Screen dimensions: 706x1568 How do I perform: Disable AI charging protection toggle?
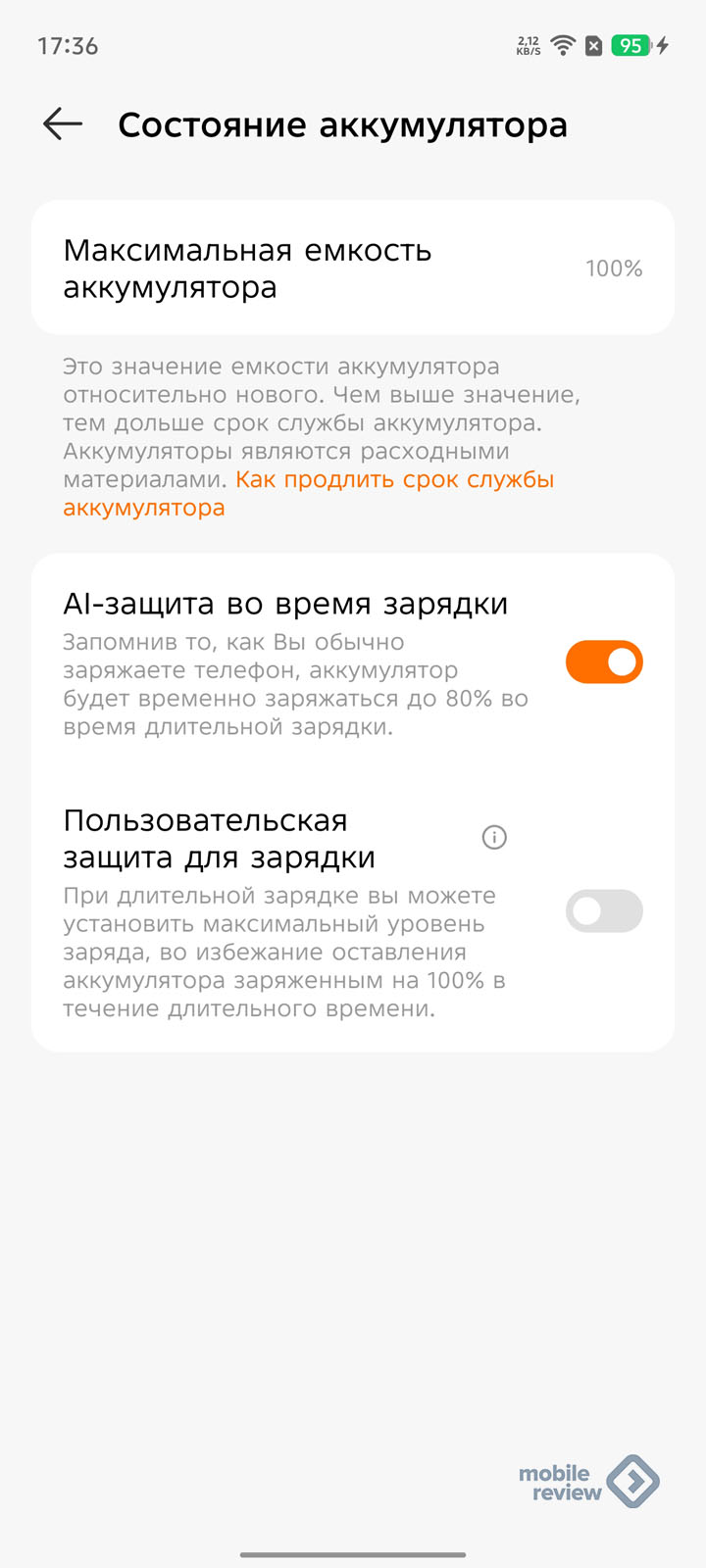[x=604, y=662]
